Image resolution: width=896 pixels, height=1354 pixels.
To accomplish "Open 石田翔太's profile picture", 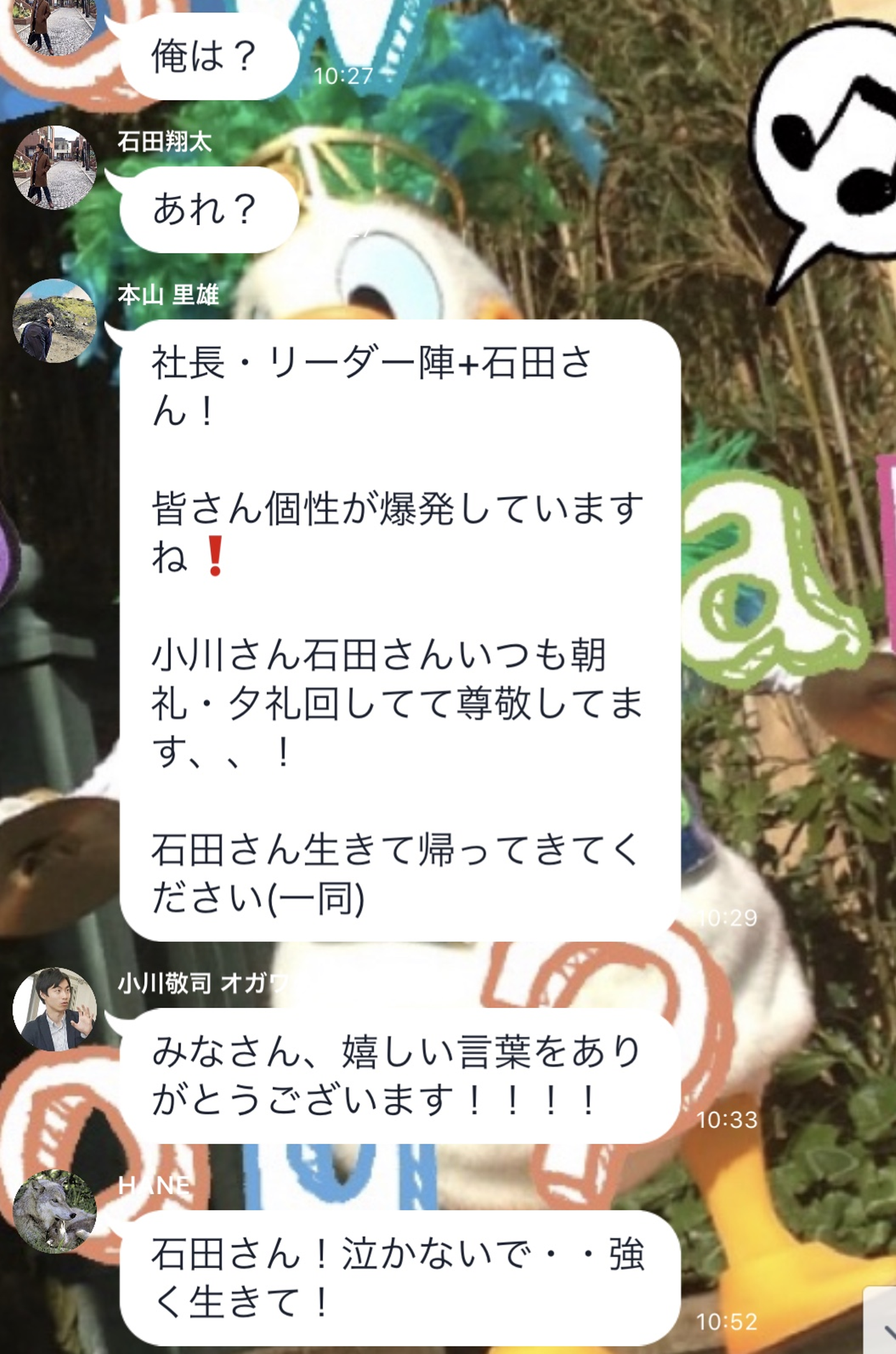I will (55, 167).
